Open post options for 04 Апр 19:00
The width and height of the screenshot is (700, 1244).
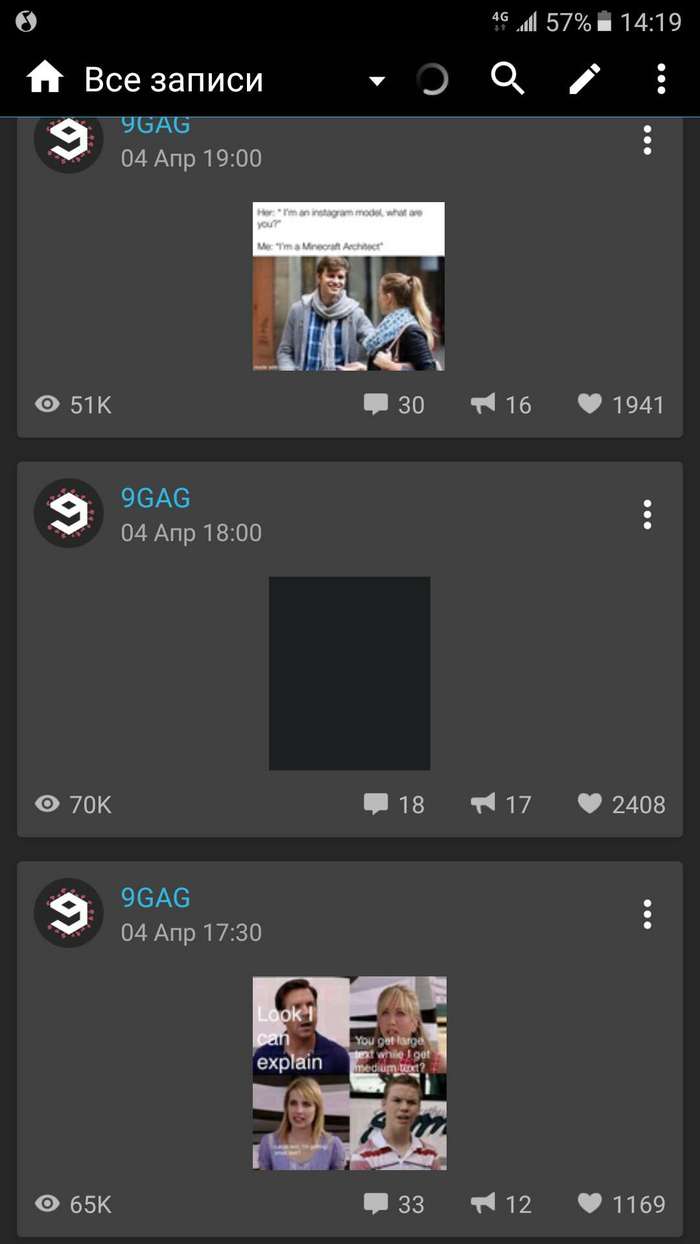tap(647, 140)
